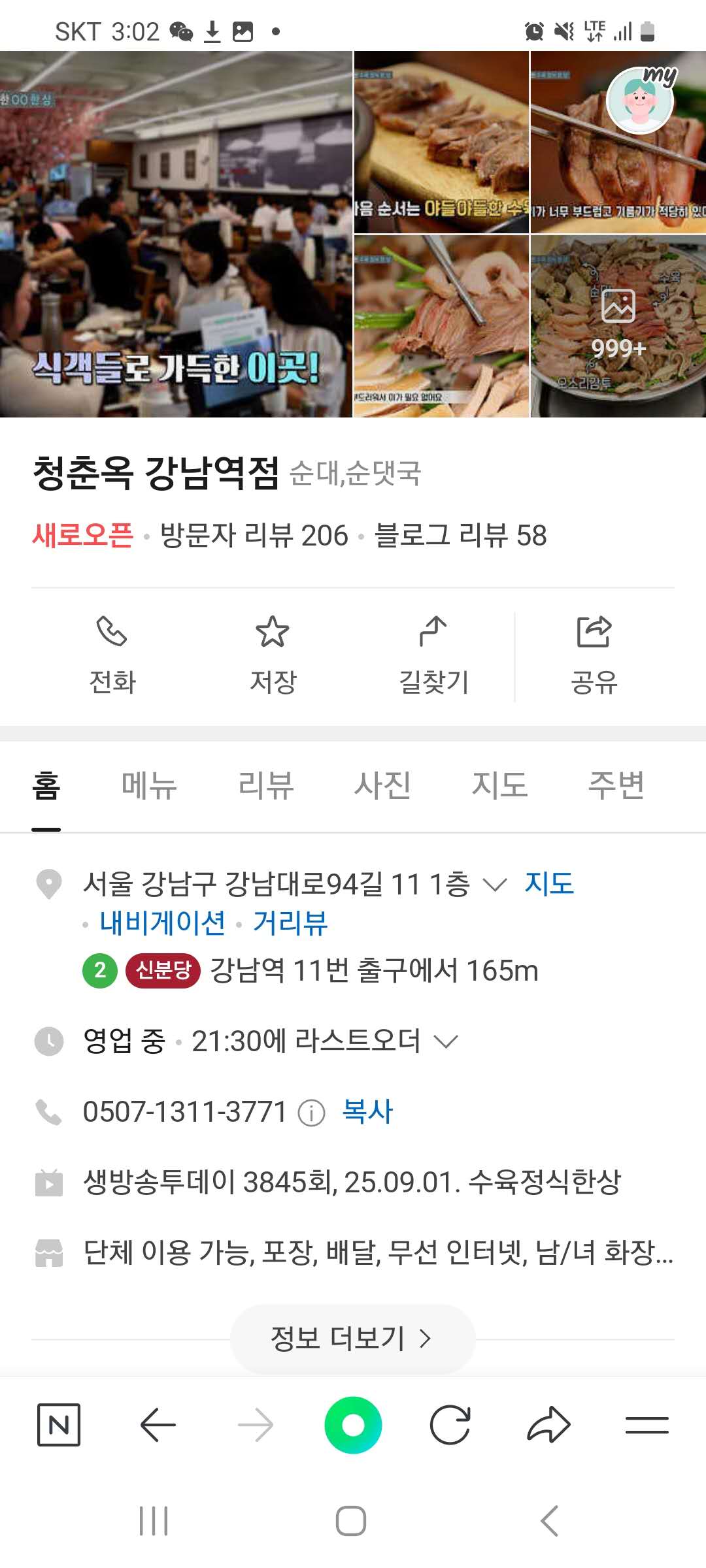This screenshot has height=1568, width=706.
Task: Tap 정보 더보기 to see more info
Action: (x=352, y=1339)
